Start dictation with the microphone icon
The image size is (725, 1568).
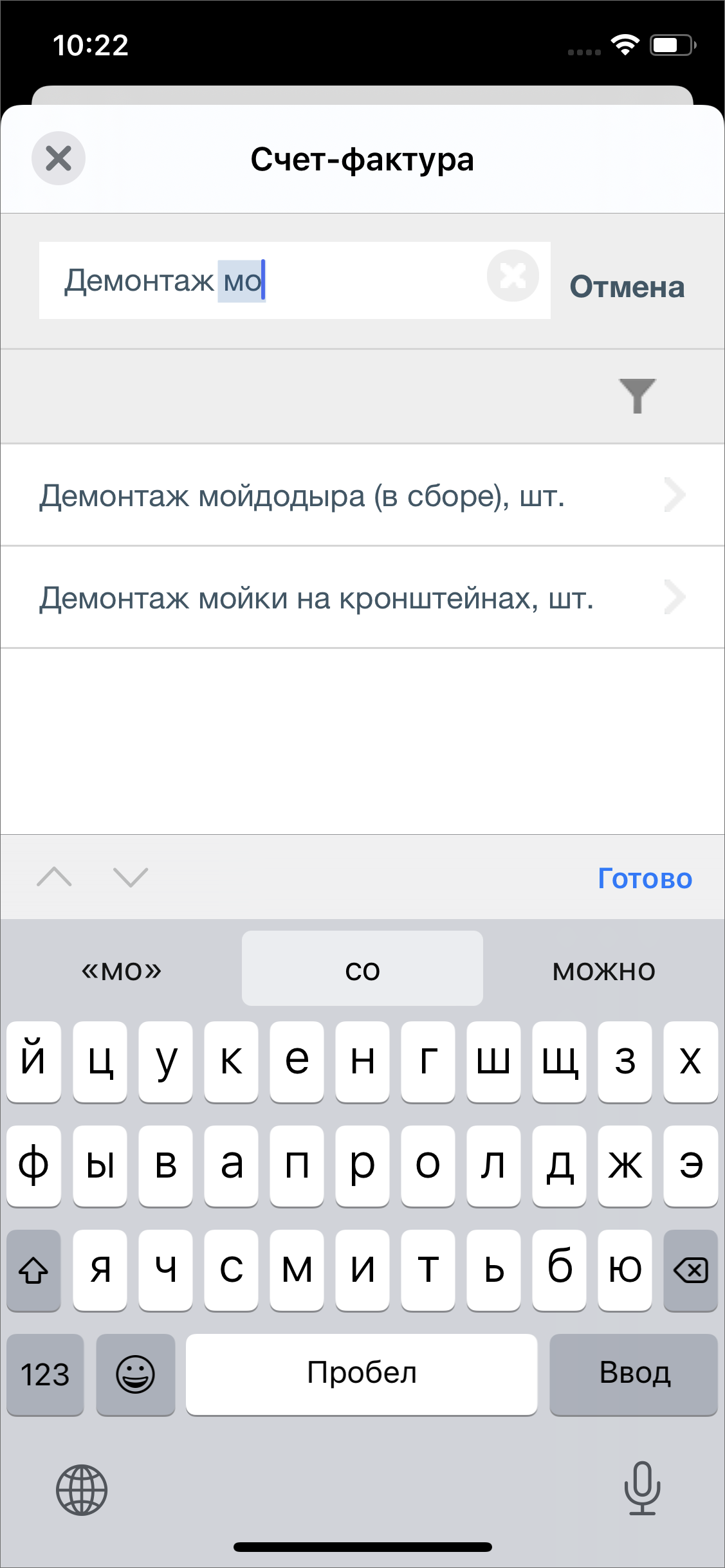(642, 1488)
